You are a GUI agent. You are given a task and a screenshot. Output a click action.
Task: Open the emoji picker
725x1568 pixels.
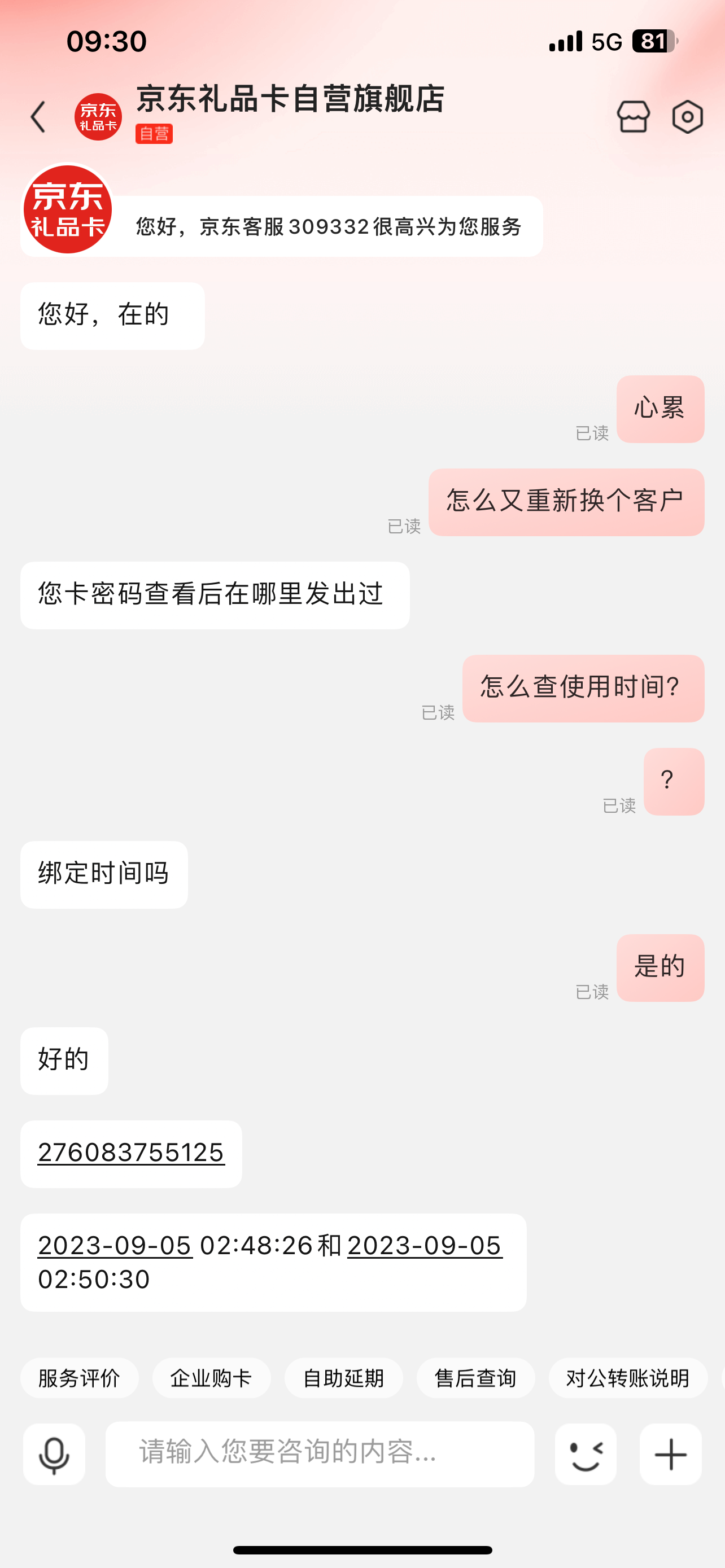pyautogui.click(x=586, y=1455)
